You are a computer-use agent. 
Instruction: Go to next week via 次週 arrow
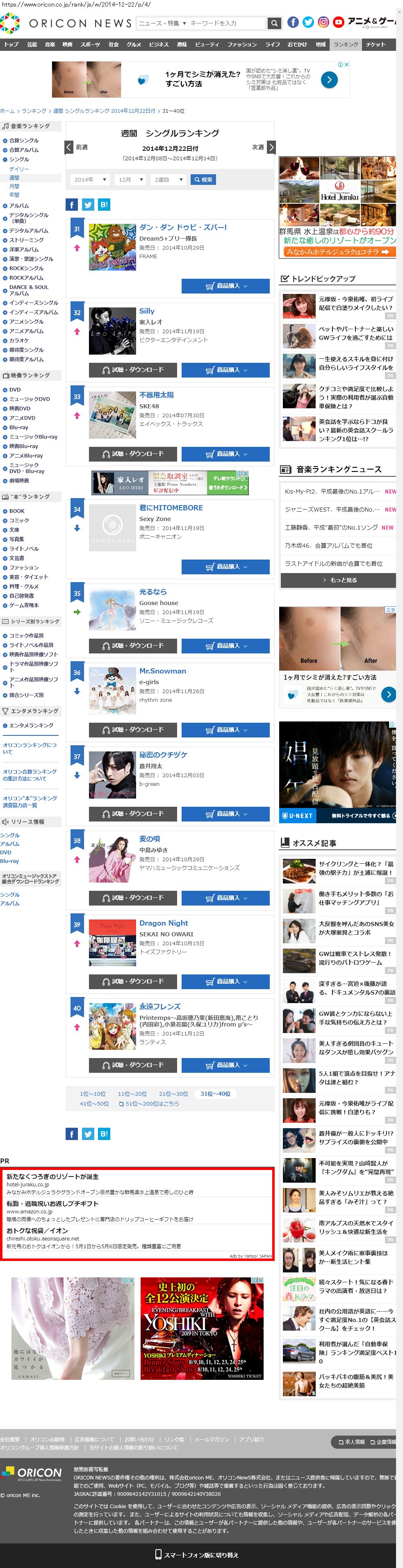coord(271,147)
